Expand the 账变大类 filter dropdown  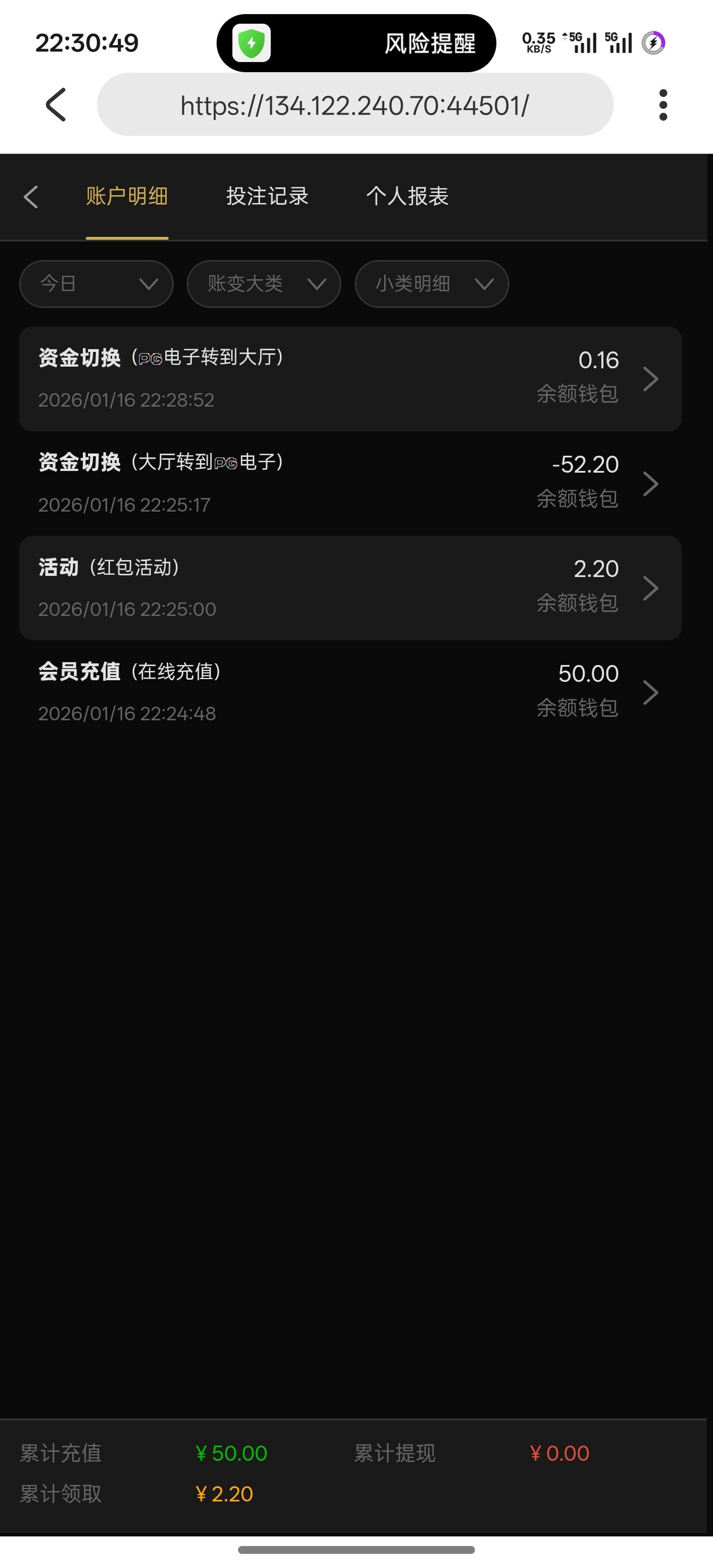coord(263,284)
